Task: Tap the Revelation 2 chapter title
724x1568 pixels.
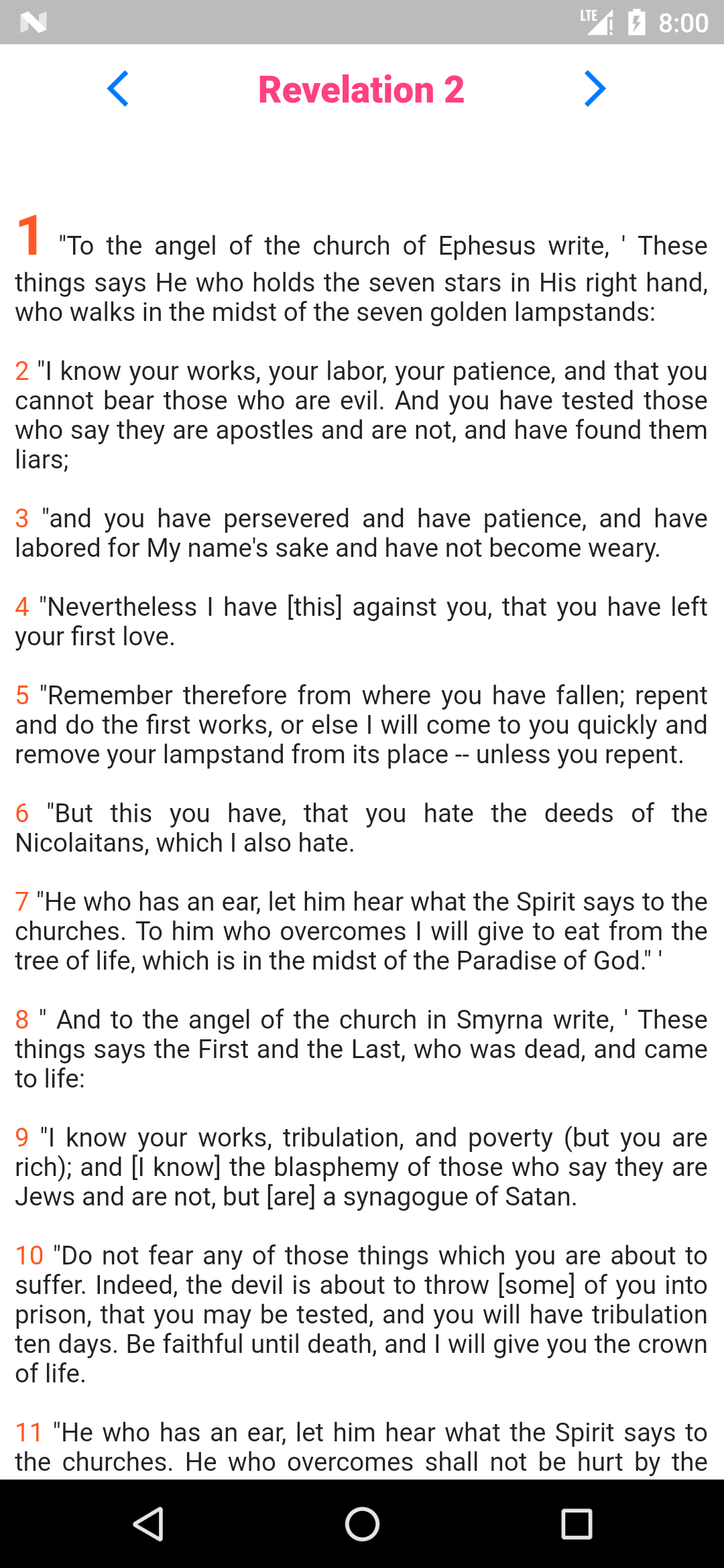Action: pyautogui.click(x=361, y=90)
